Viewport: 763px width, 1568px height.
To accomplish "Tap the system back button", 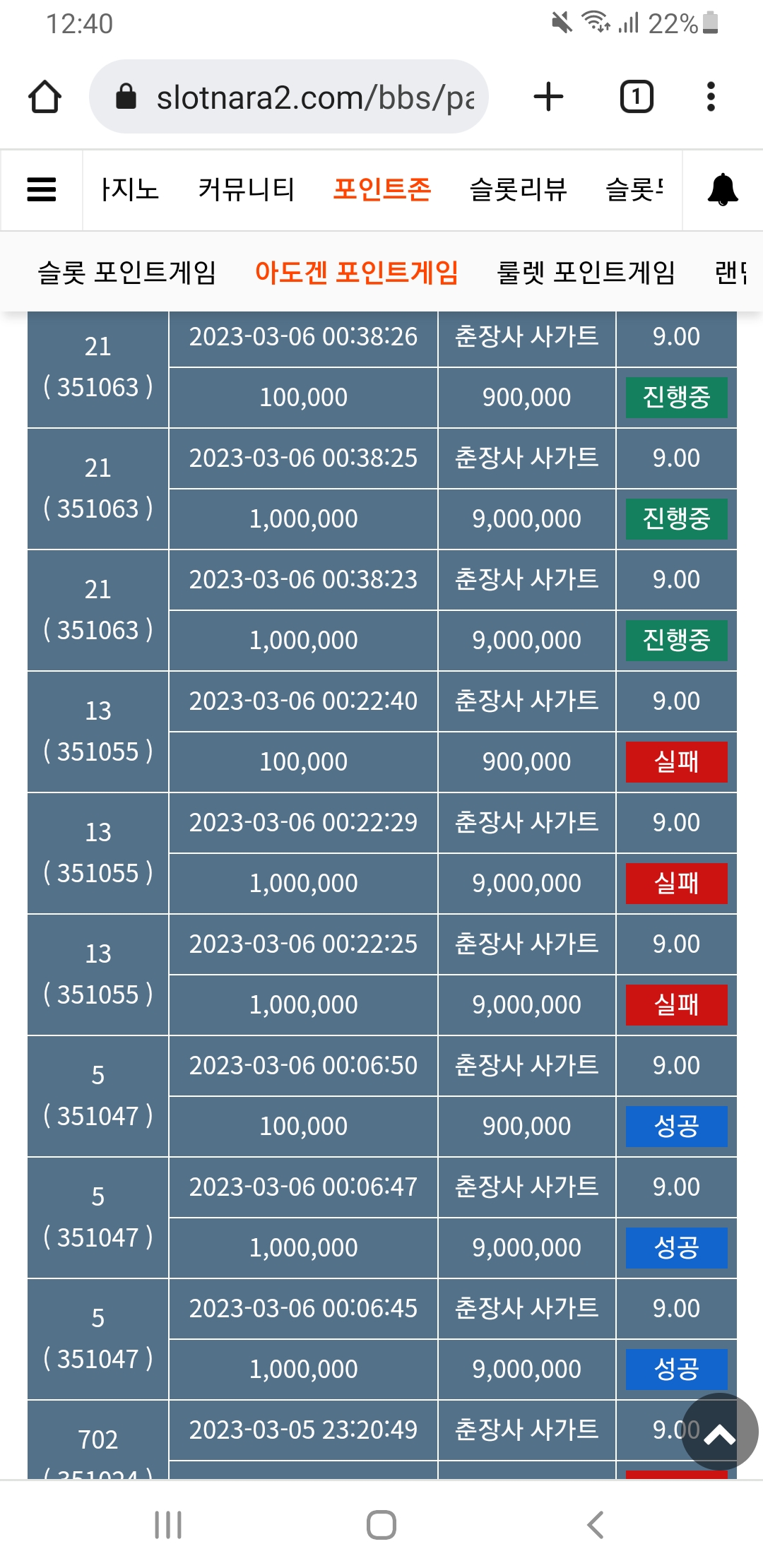I will click(595, 1525).
